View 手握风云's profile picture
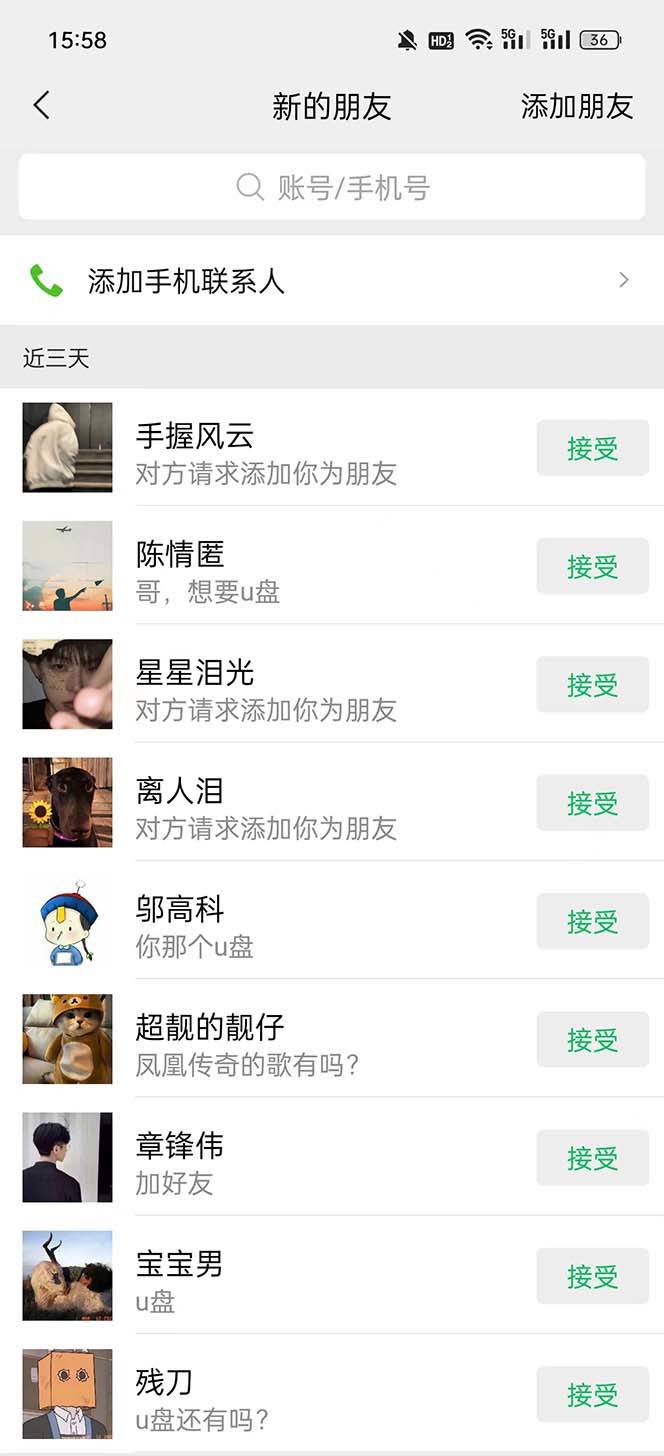Viewport: 664px width, 1456px height. tap(67, 447)
